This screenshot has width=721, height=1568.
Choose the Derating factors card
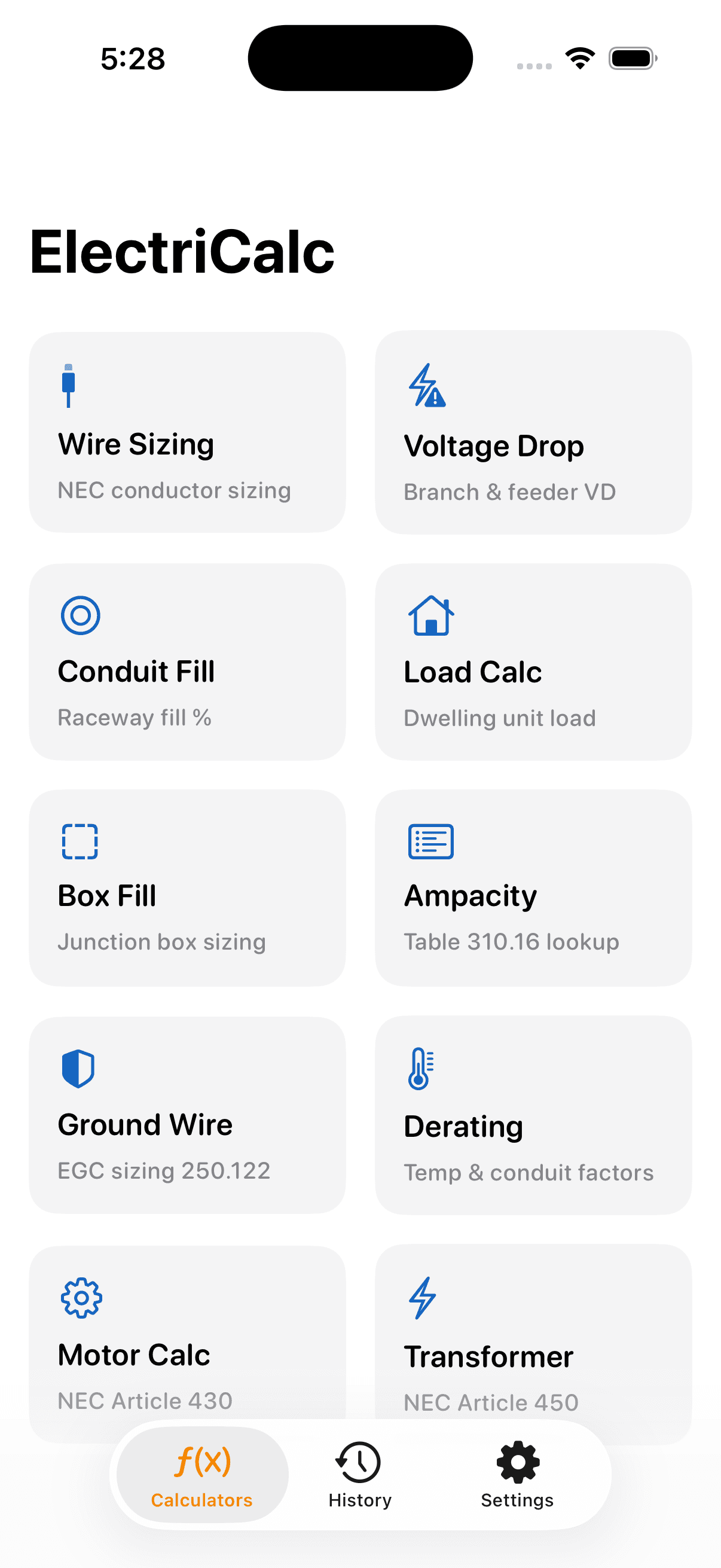tap(533, 1115)
